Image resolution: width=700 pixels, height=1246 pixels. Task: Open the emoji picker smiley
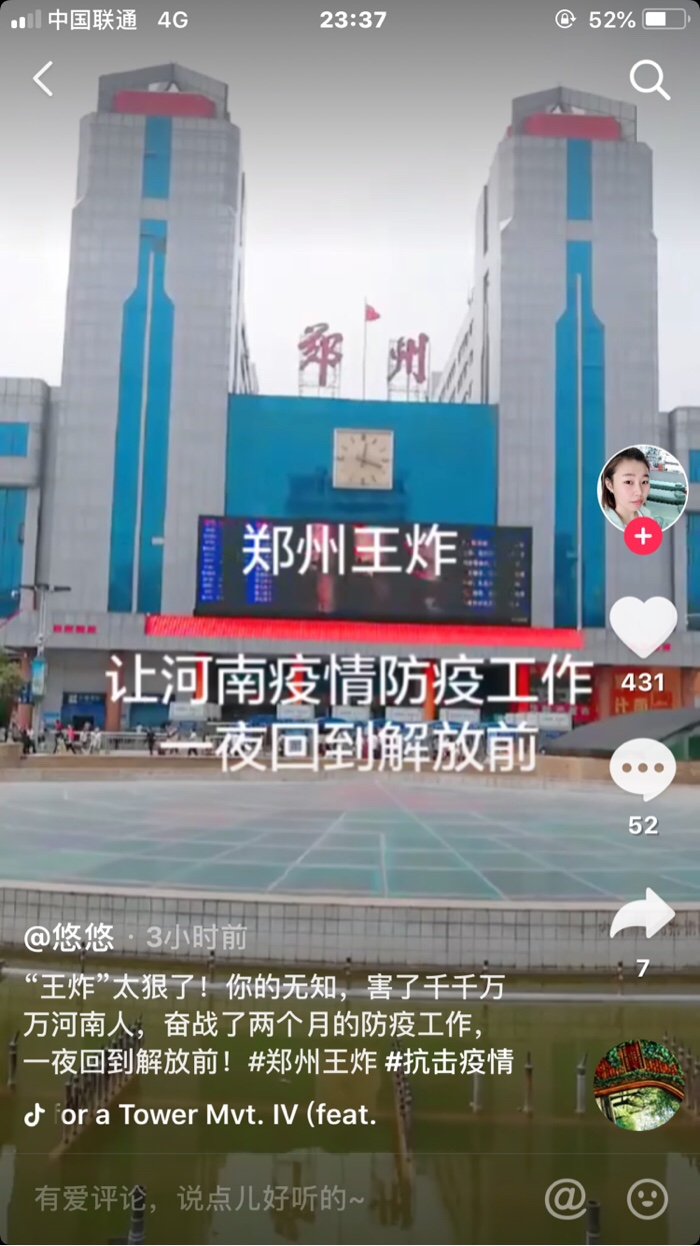647,1197
